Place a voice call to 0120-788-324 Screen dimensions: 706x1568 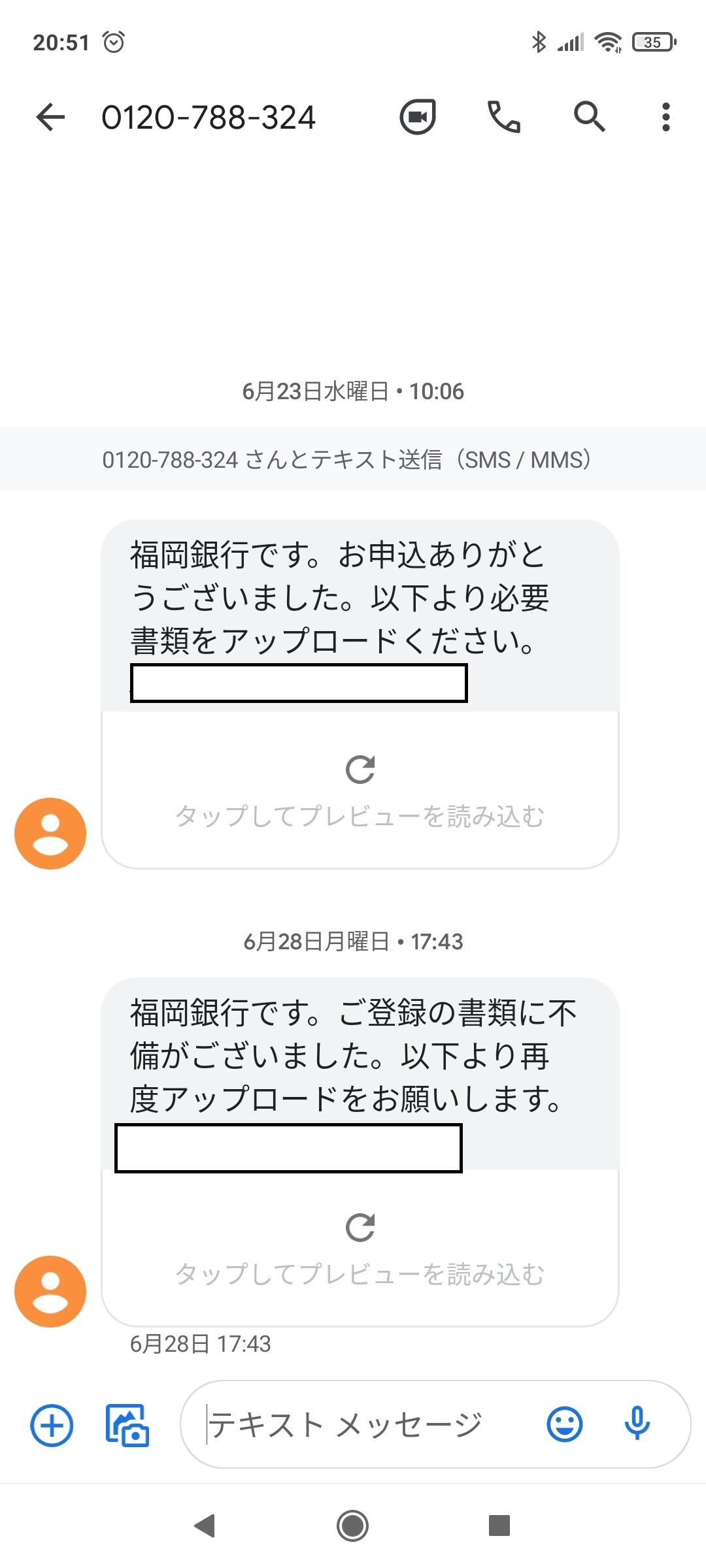tap(504, 118)
